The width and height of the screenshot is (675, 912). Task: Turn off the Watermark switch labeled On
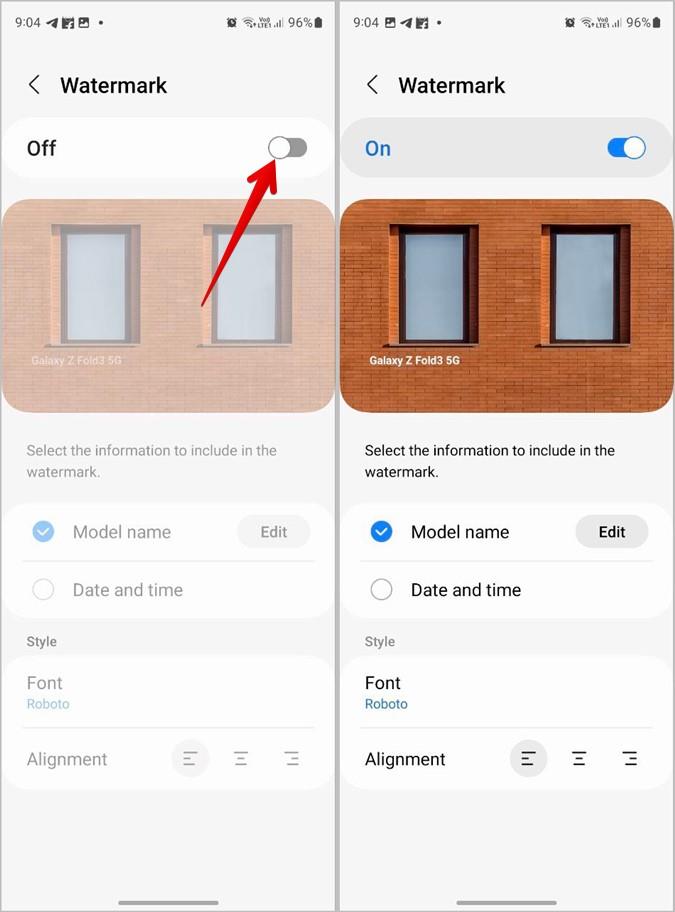626,148
